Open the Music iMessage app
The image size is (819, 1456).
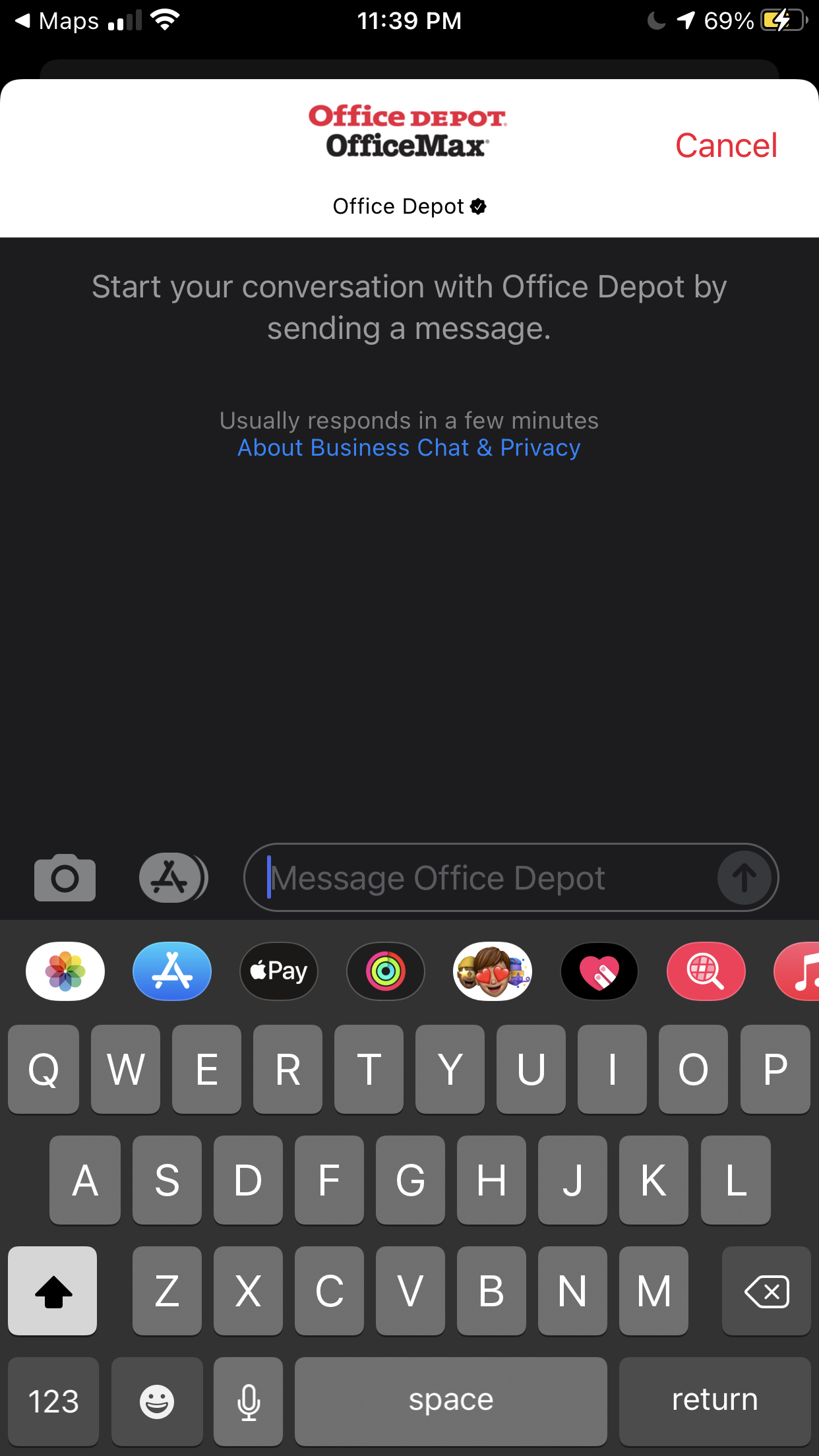pos(798,971)
